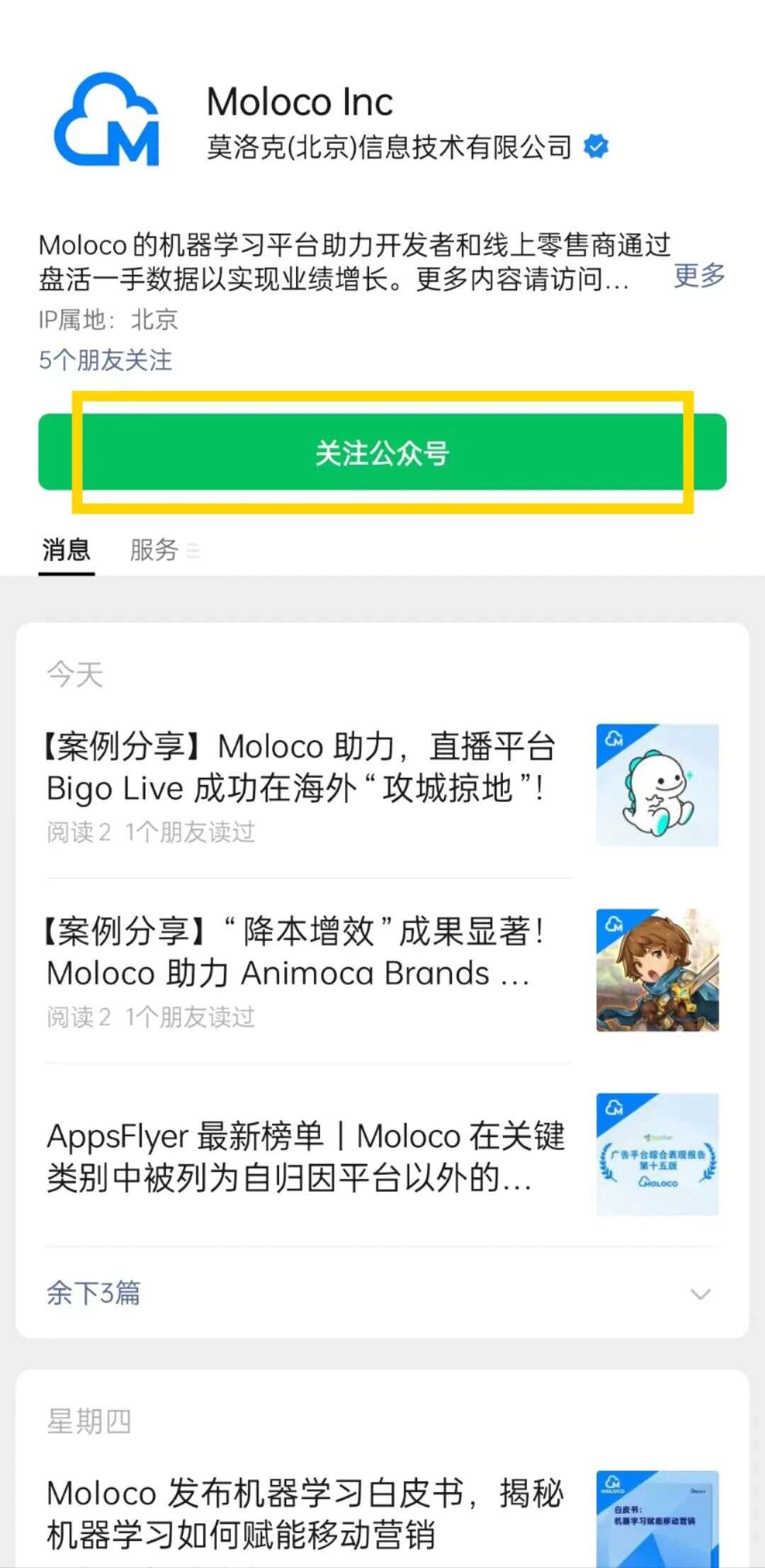This screenshot has width=765, height=1568.
Task: Tap the hamburger icon beside 服务 tab
Action: point(193,551)
